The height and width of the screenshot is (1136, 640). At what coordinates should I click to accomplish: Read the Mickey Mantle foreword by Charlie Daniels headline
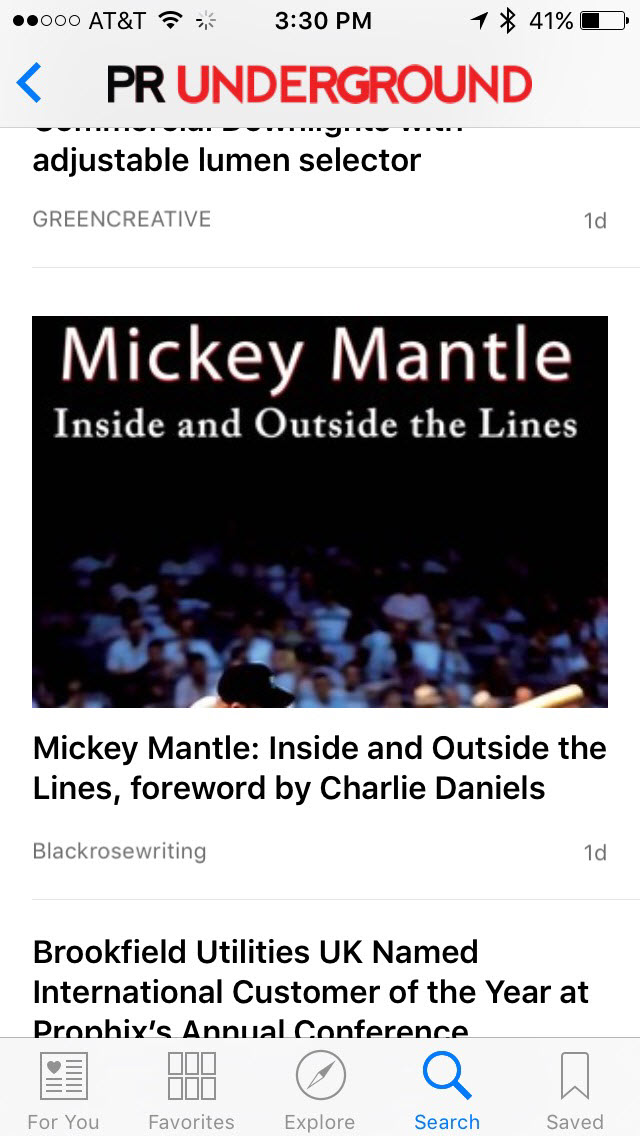320,768
